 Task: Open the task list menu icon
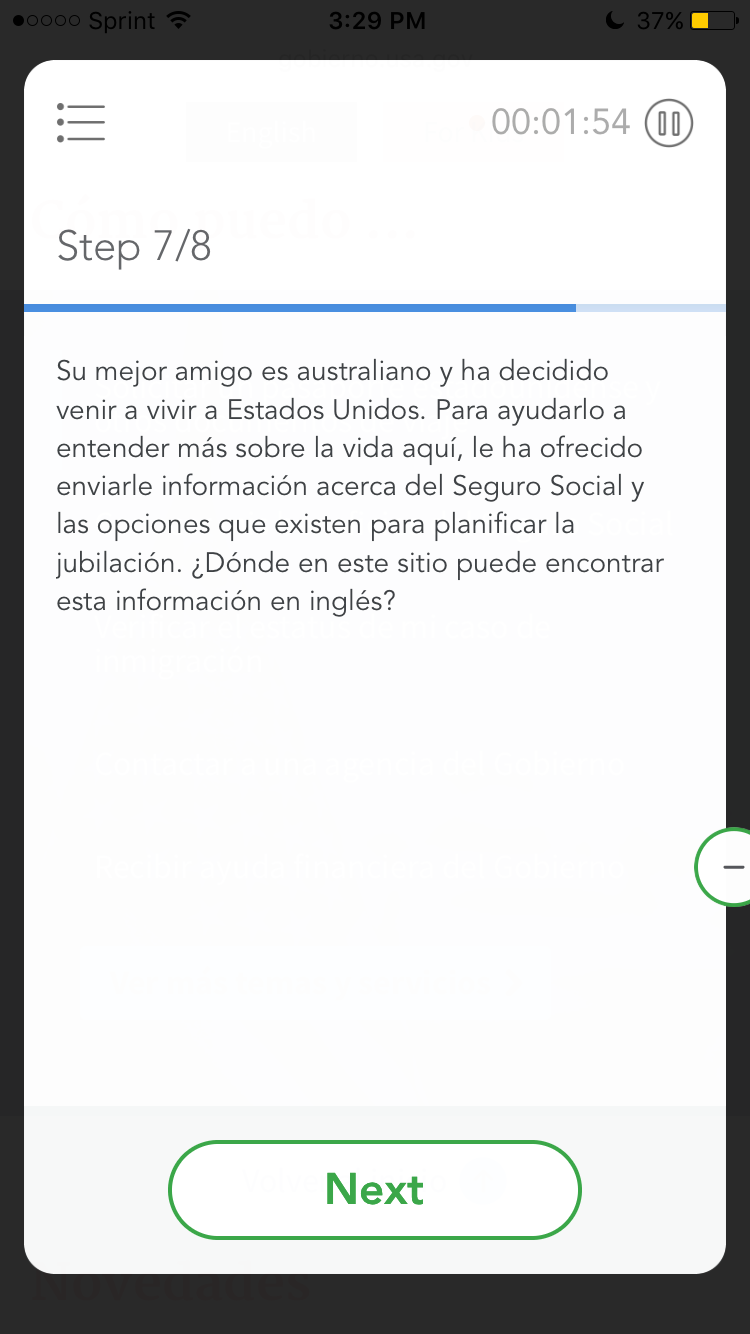tap(81, 123)
